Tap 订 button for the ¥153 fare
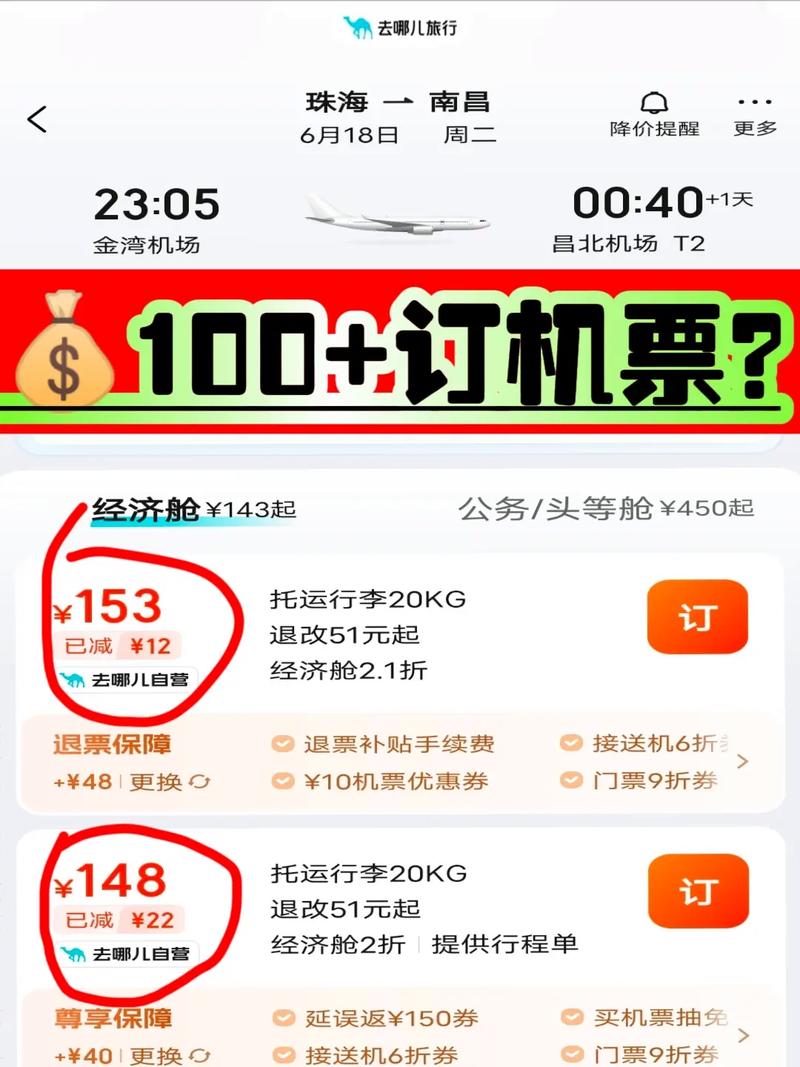Image resolution: width=800 pixels, height=1067 pixels. (697, 618)
